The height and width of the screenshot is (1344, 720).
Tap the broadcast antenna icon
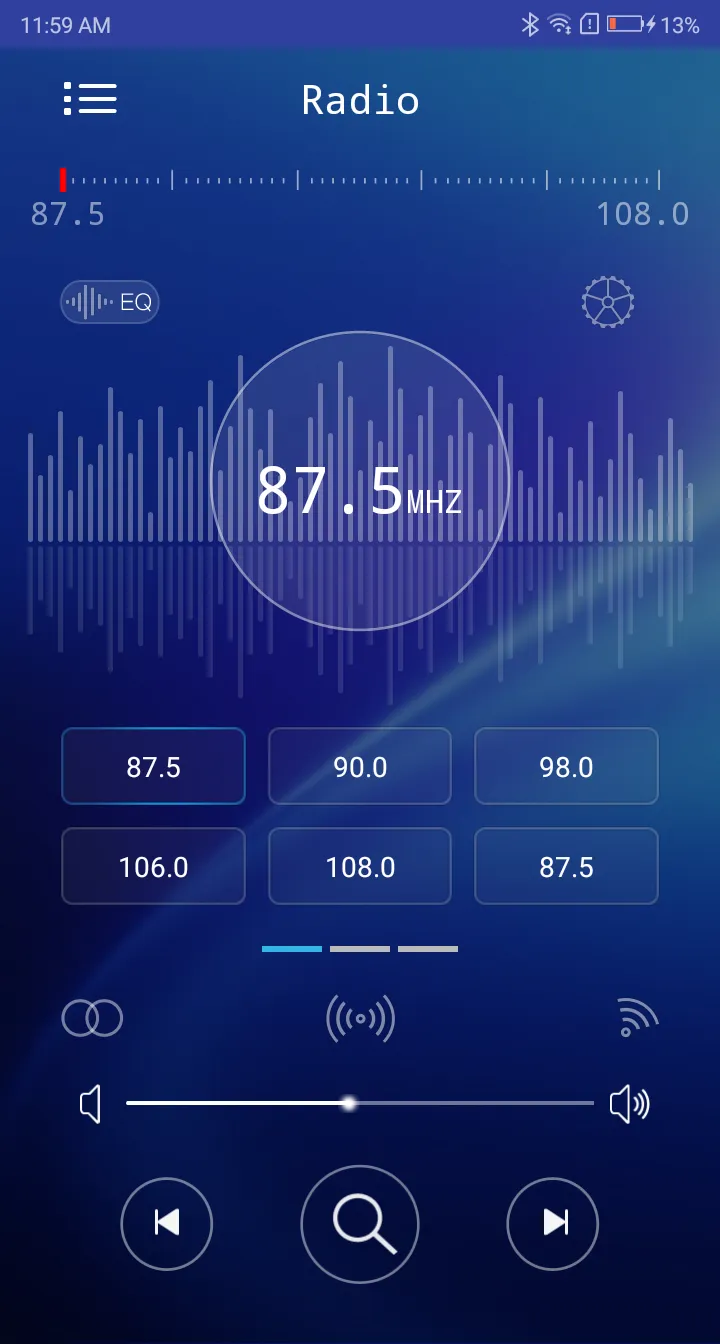[x=360, y=1017]
